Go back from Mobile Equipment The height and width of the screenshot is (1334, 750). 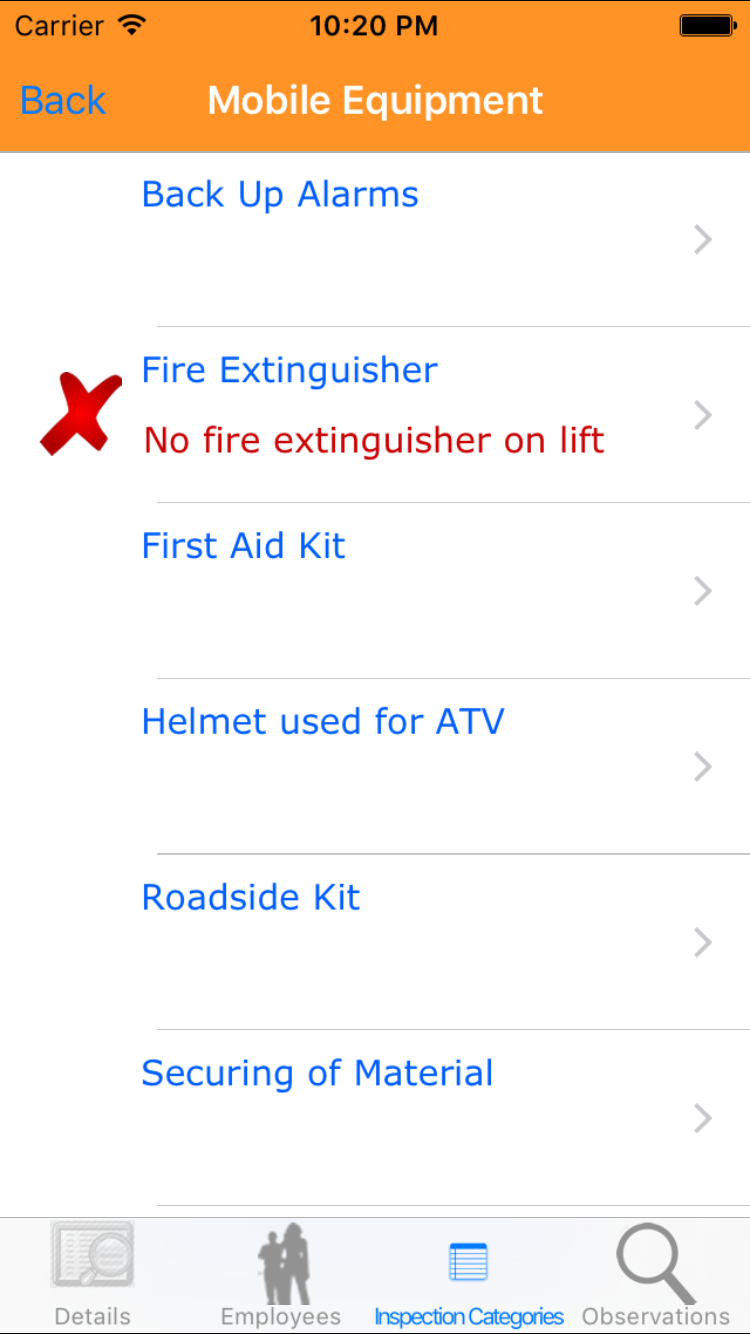[x=63, y=101]
